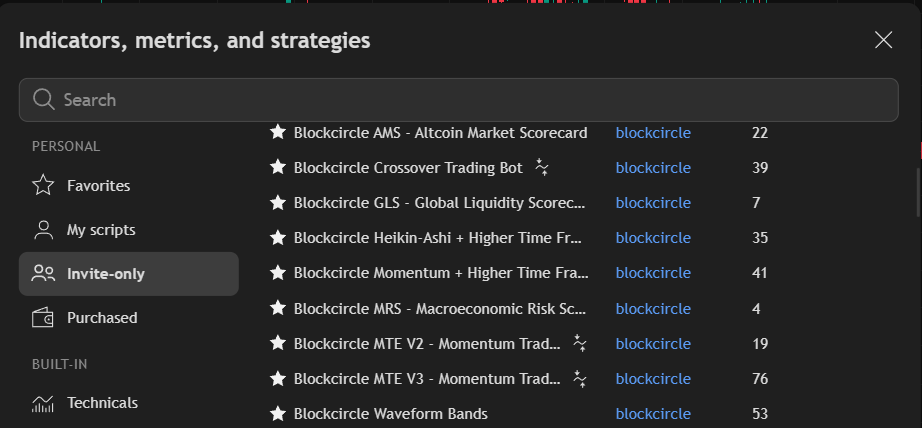Open built-in Technicals
This screenshot has height=428, width=922.
pyautogui.click(x=102, y=403)
